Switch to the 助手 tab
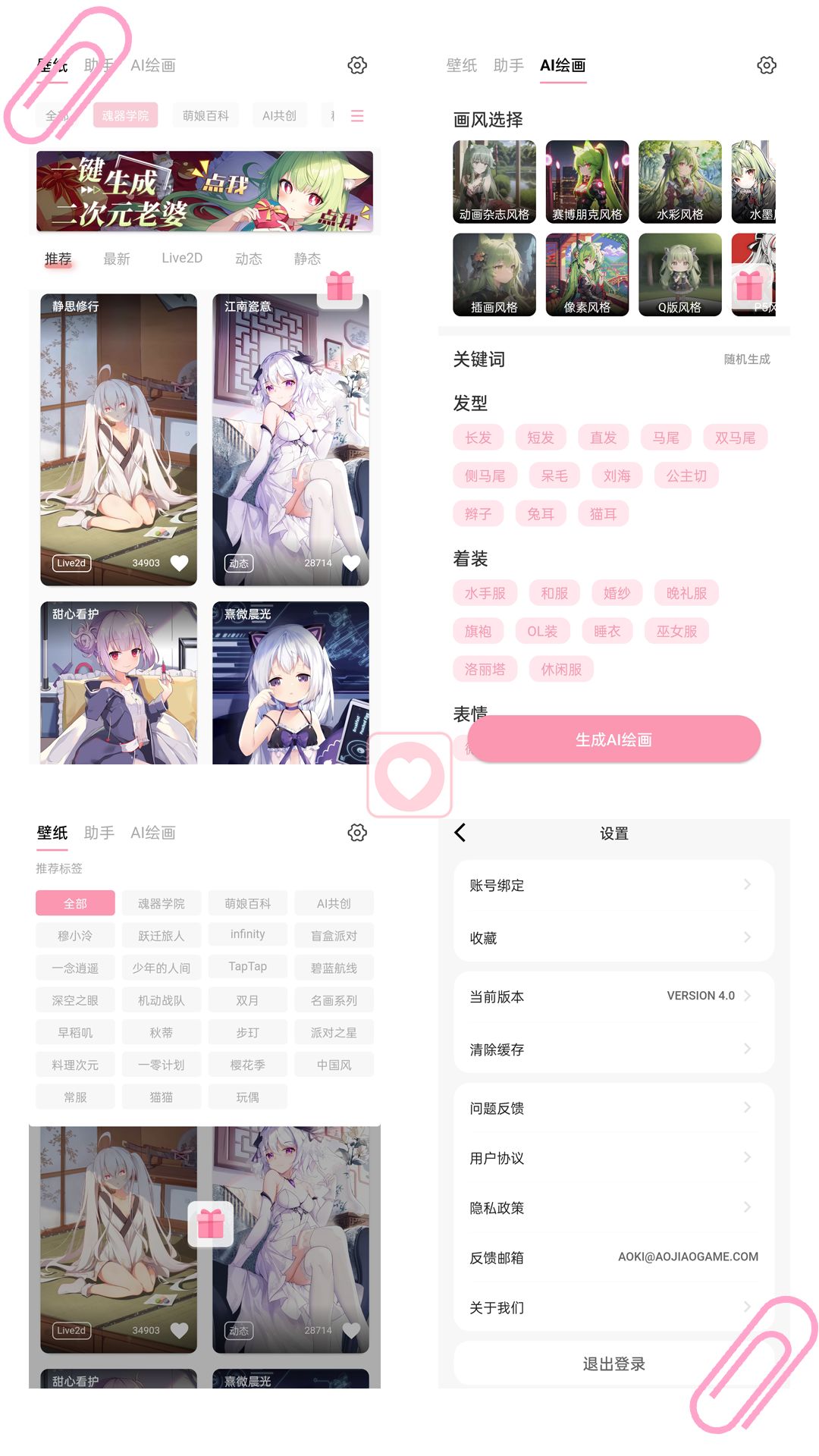Image resolution: width=819 pixels, height=1456 pixels. (x=99, y=65)
